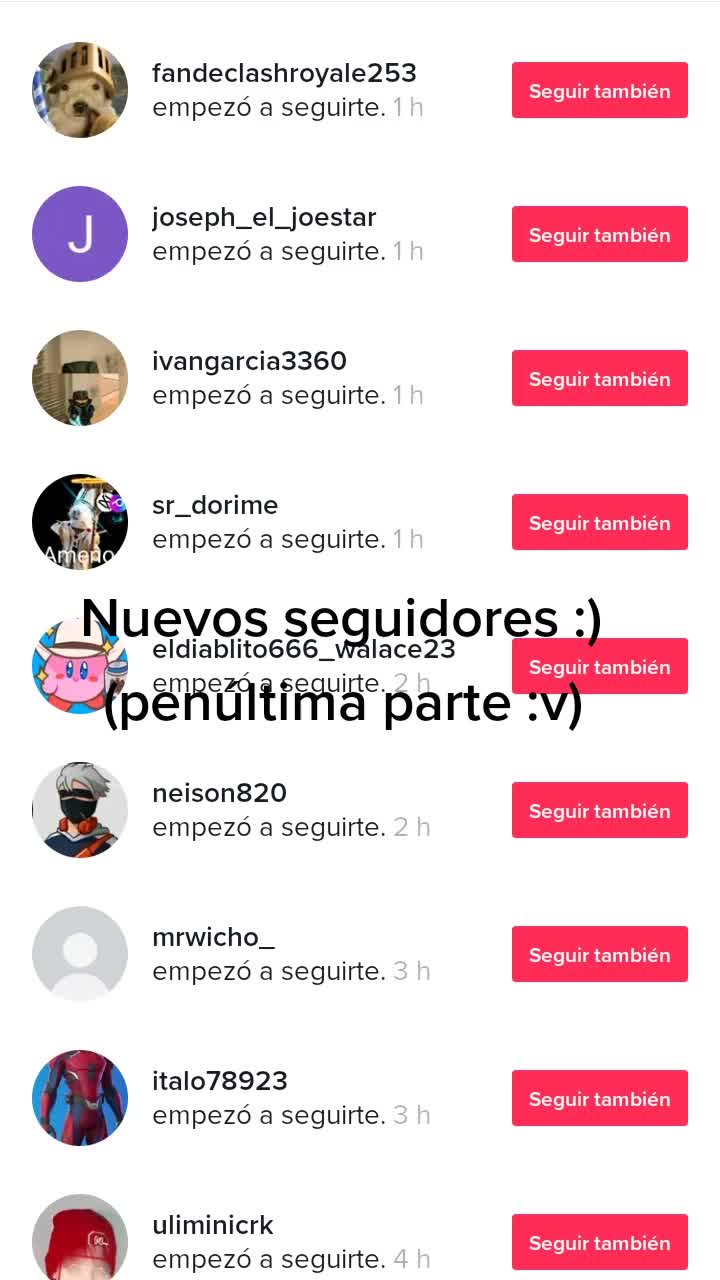Follow back mrwicho_
Viewport: 720px width, 1280px height.
click(x=599, y=955)
